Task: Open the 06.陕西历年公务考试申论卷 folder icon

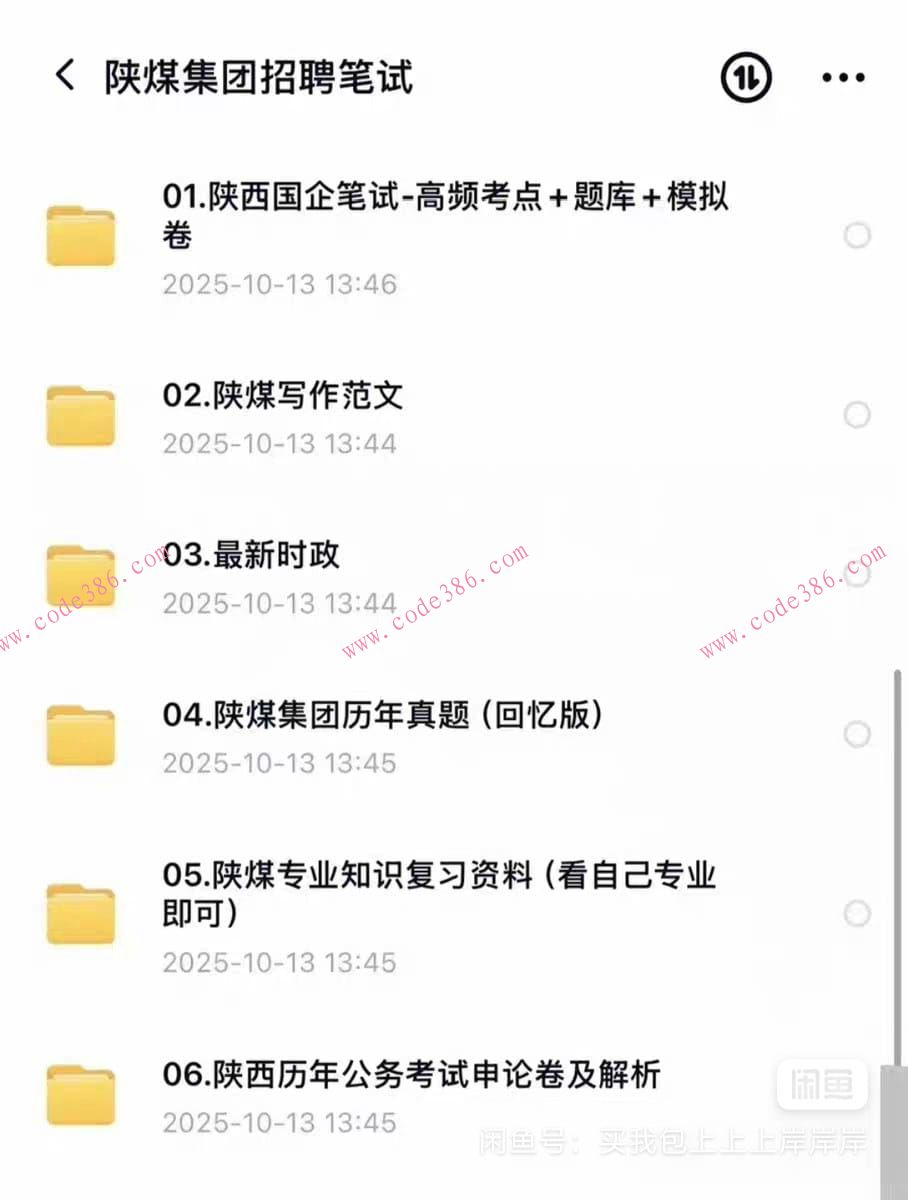Action: tap(80, 1093)
